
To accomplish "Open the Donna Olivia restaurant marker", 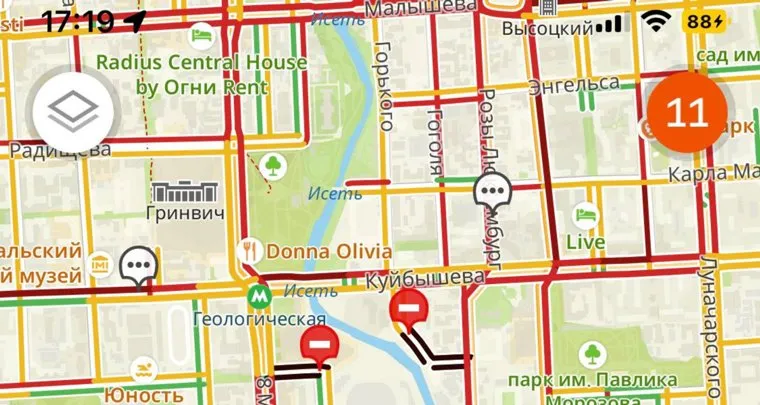I will 249,250.
